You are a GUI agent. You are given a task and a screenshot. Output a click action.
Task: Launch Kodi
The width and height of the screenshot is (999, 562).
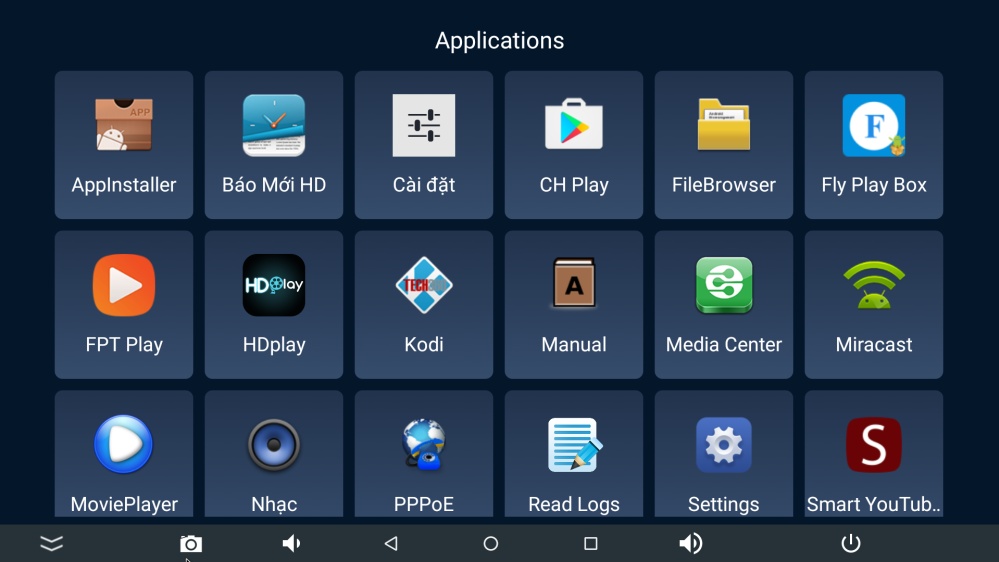pos(424,305)
